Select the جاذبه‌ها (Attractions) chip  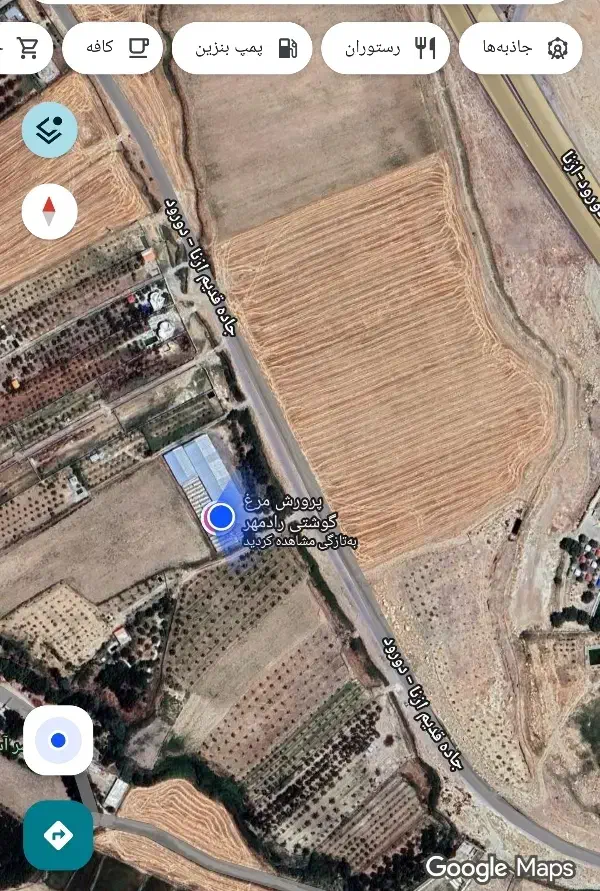coord(520,48)
